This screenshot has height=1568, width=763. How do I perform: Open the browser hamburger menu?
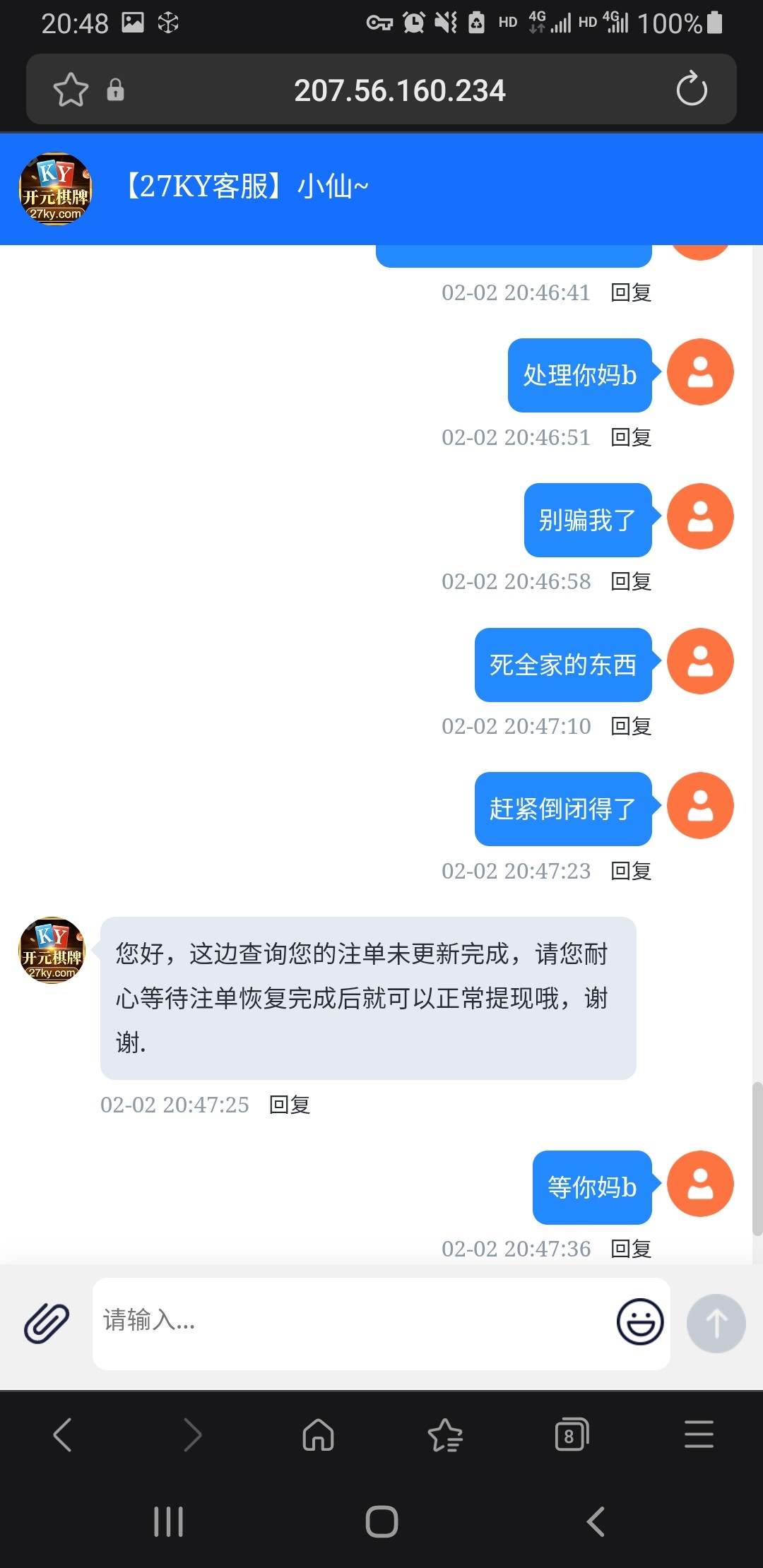[x=699, y=1435]
